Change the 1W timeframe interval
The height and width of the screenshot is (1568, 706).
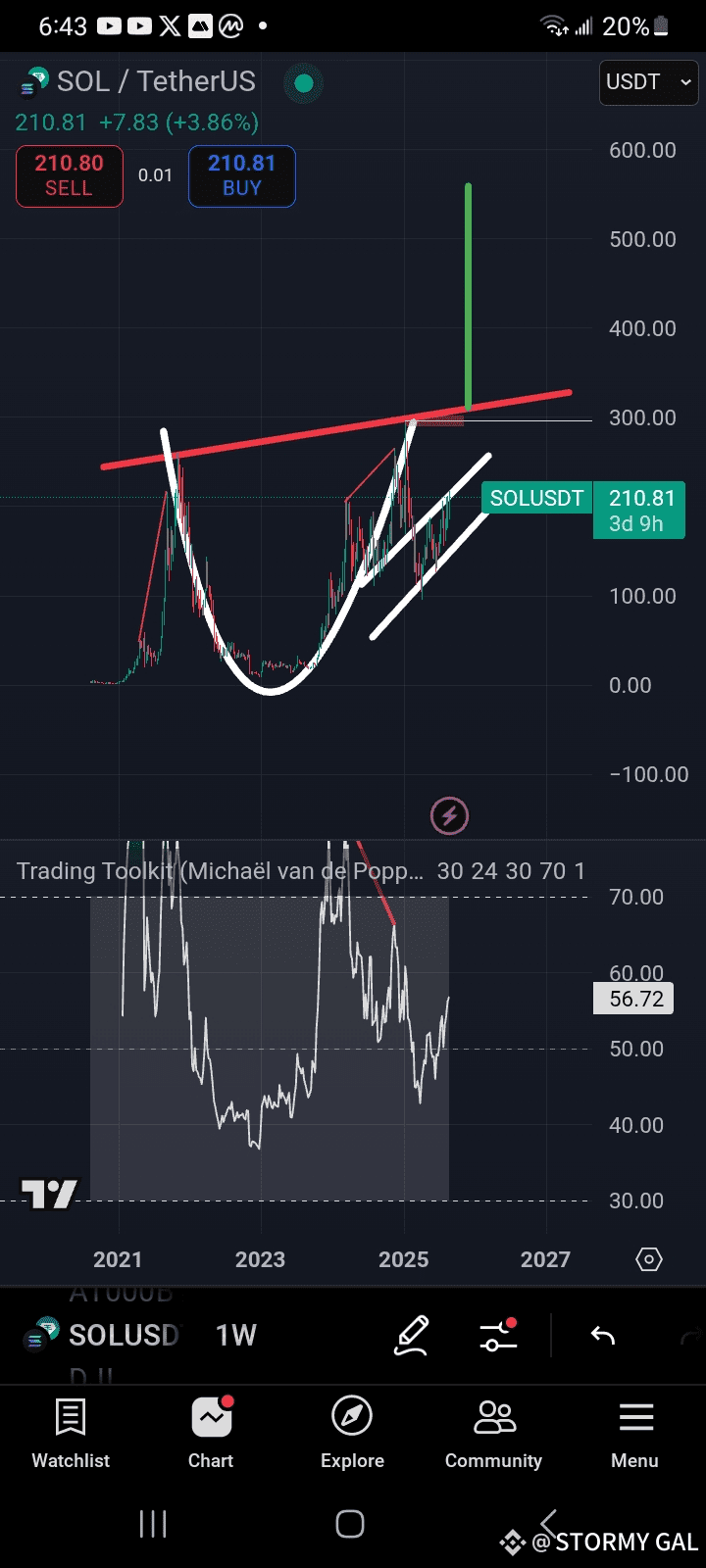[236, 1335]
